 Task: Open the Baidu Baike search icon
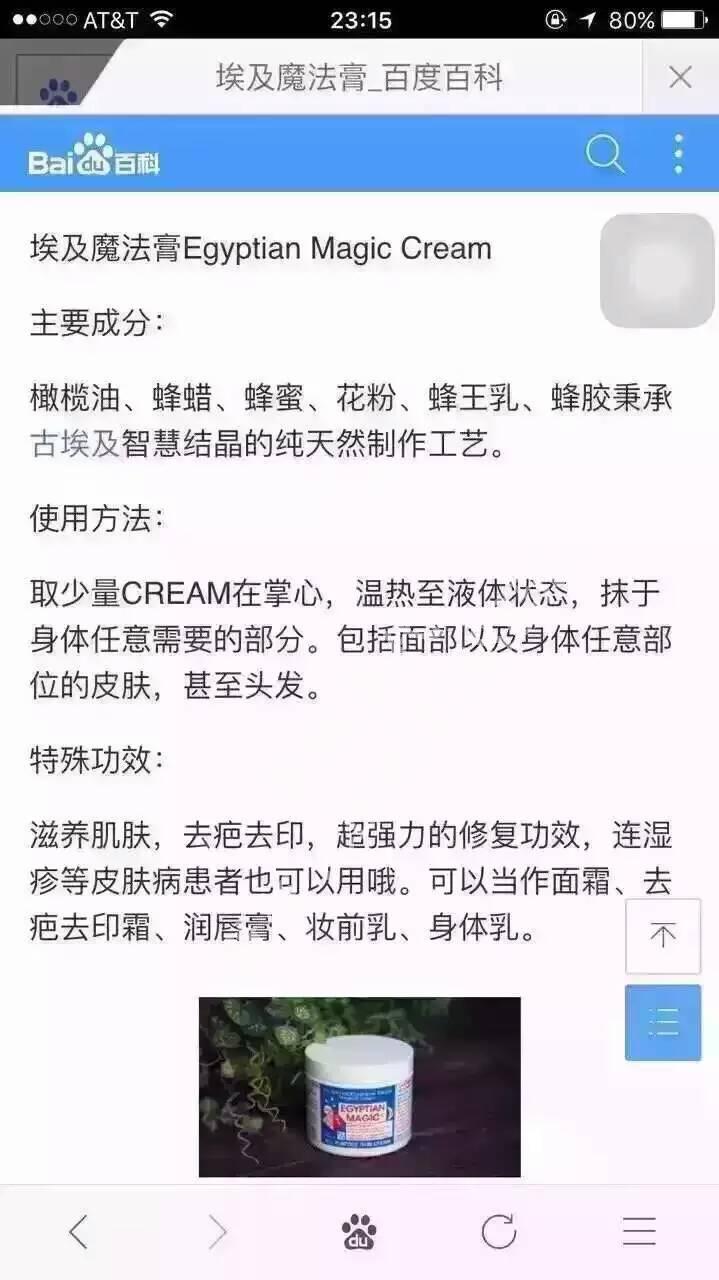tap(605, 154)
